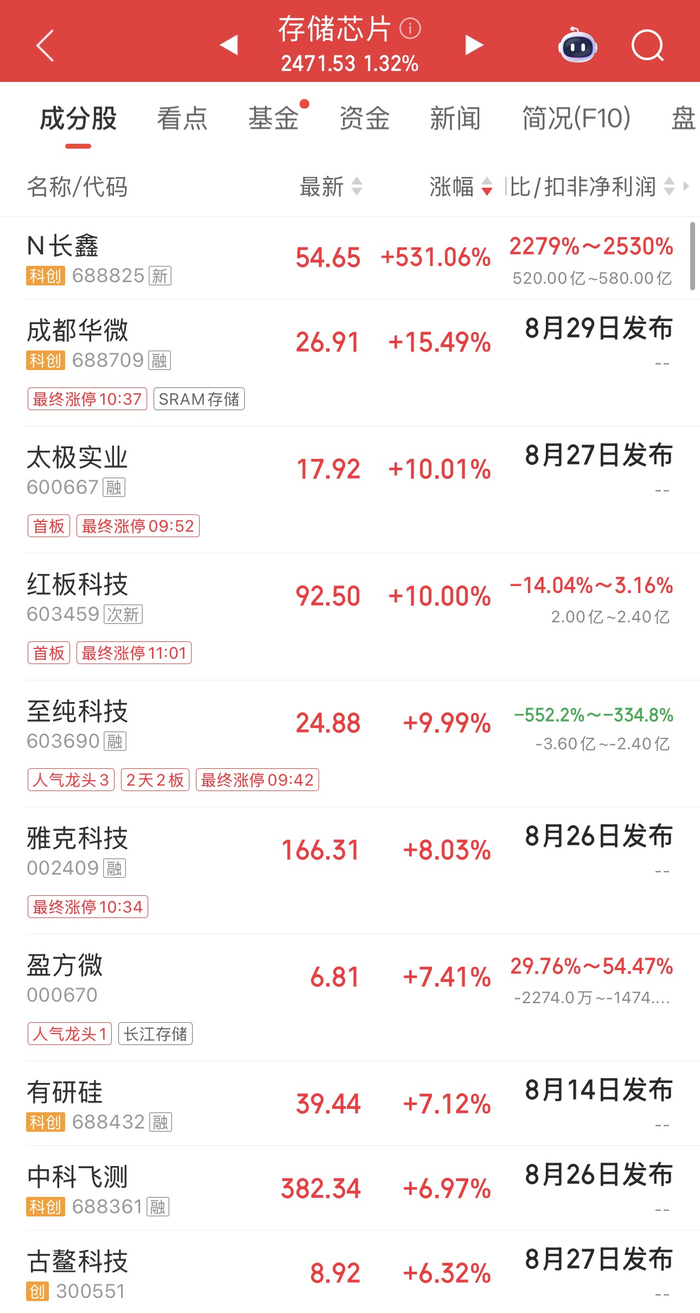Sort the list by 涨幅
Viewport: 700px width, 1313px height.
461,187
